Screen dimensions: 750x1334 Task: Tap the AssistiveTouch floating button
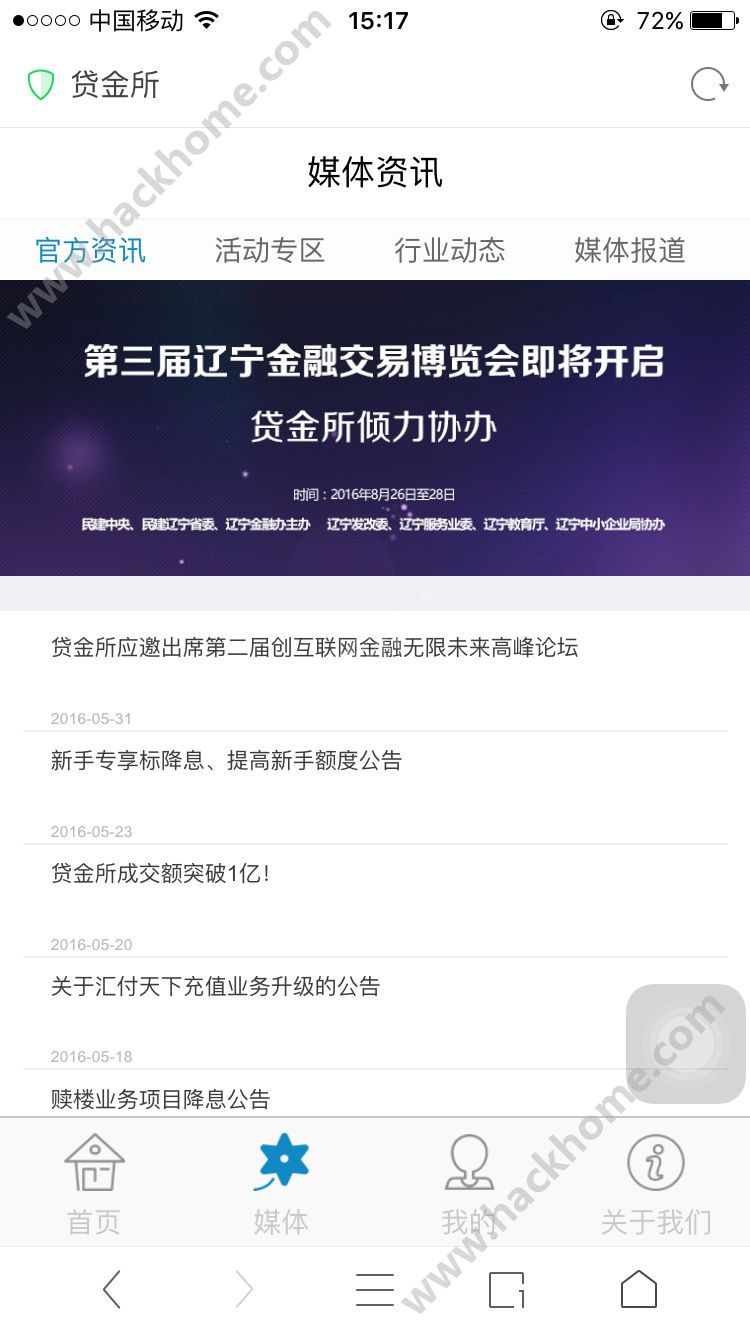coord(686,1044)
